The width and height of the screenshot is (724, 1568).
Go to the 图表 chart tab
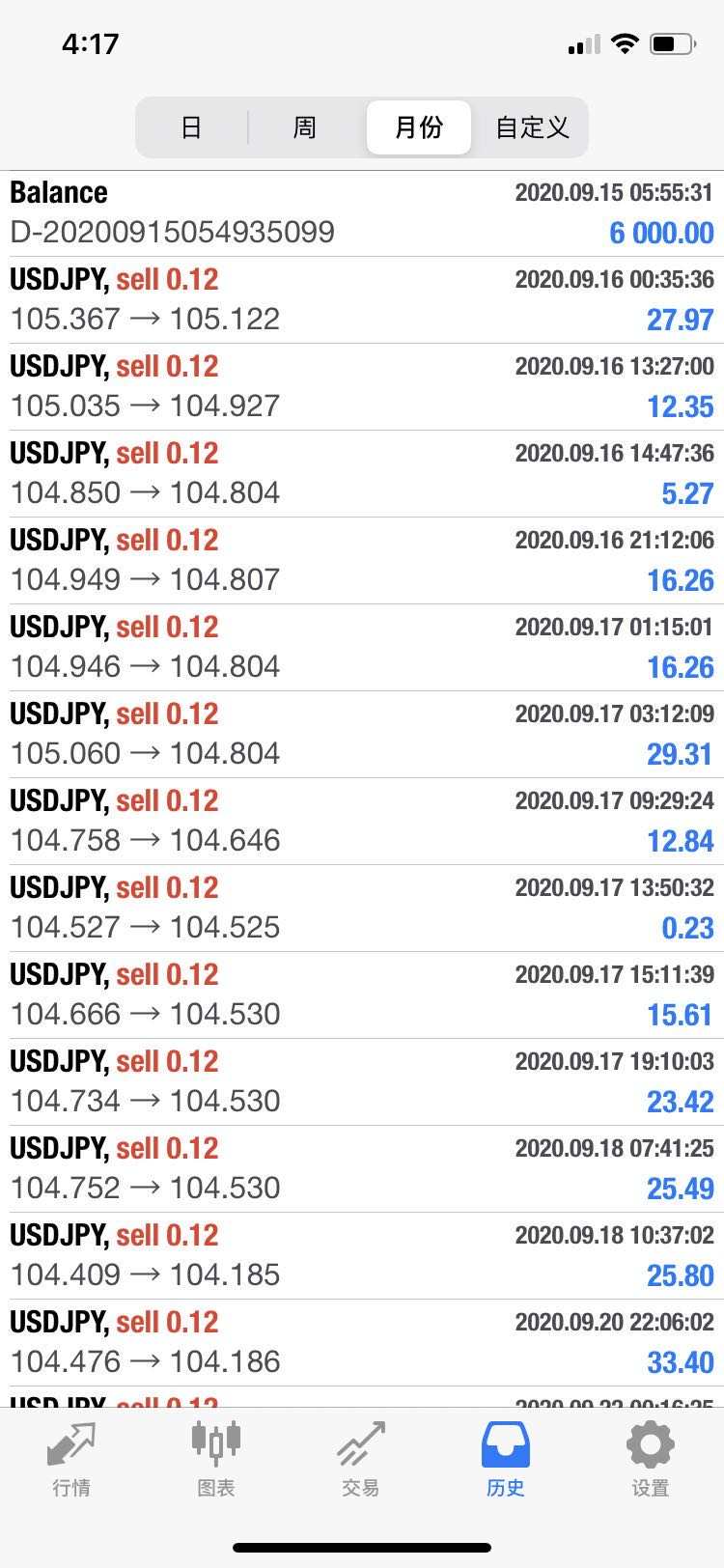point(216,1459)
